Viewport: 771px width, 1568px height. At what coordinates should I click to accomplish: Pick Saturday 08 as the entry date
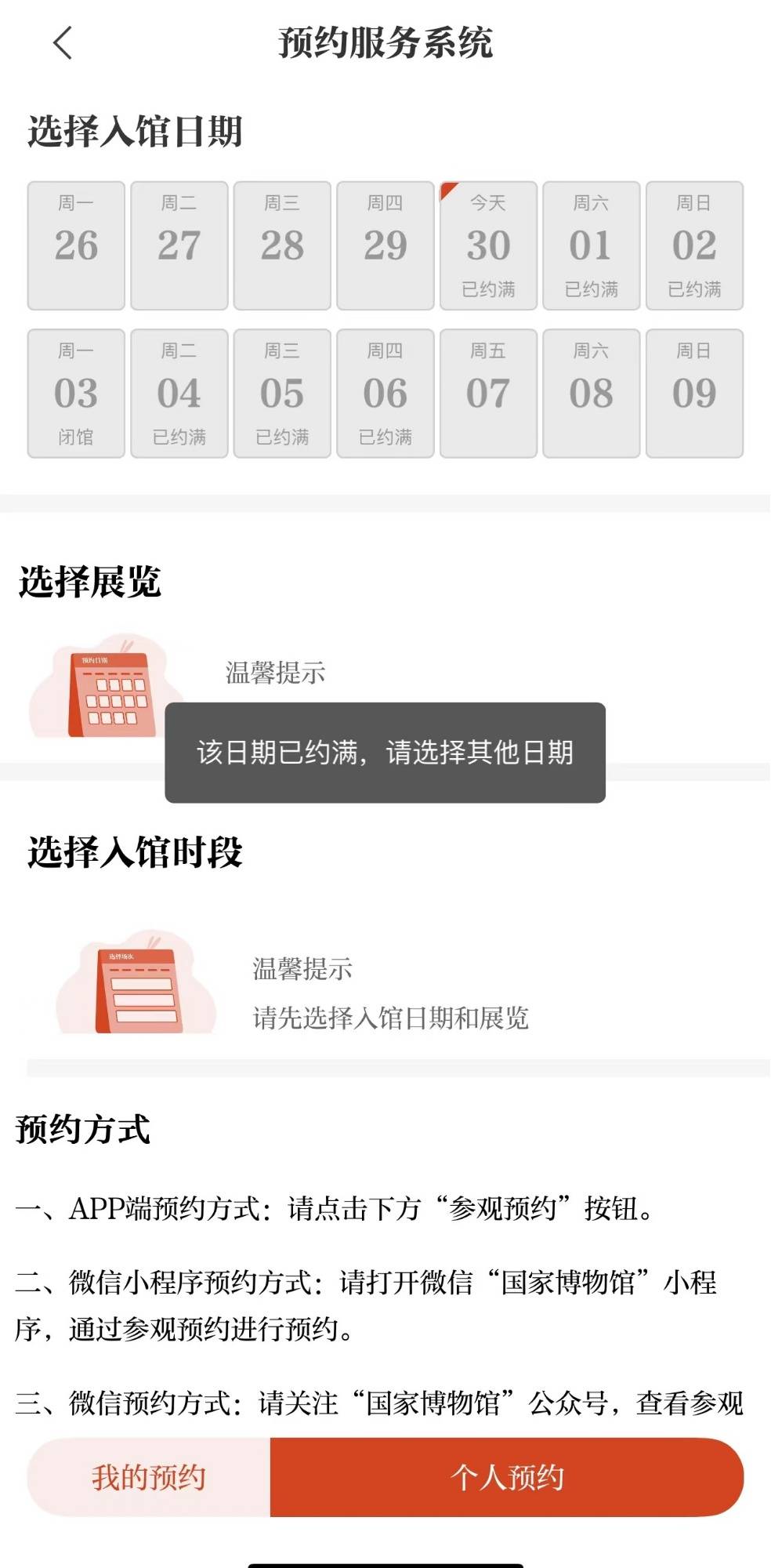pyautogui.click(x=592, y=394)
